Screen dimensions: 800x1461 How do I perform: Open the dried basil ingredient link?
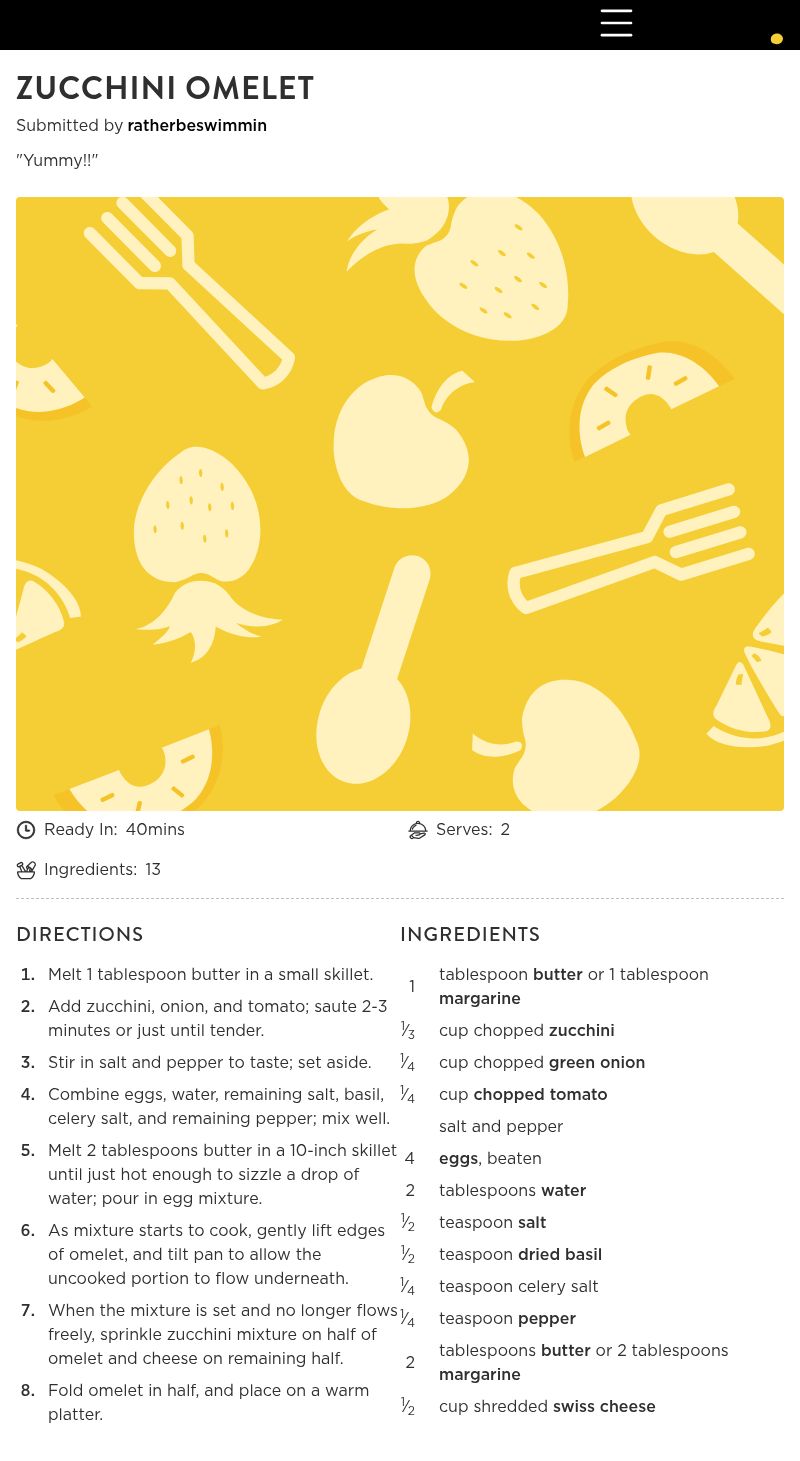pos(560,1255)
